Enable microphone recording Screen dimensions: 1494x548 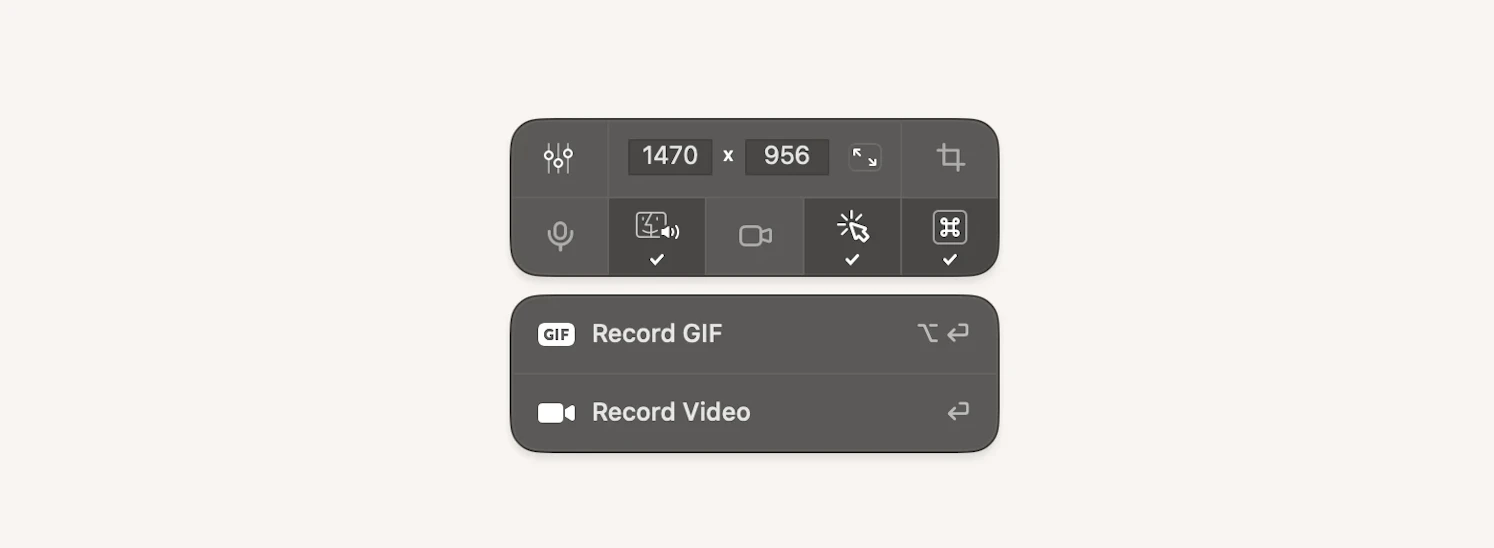coord(560,236)
